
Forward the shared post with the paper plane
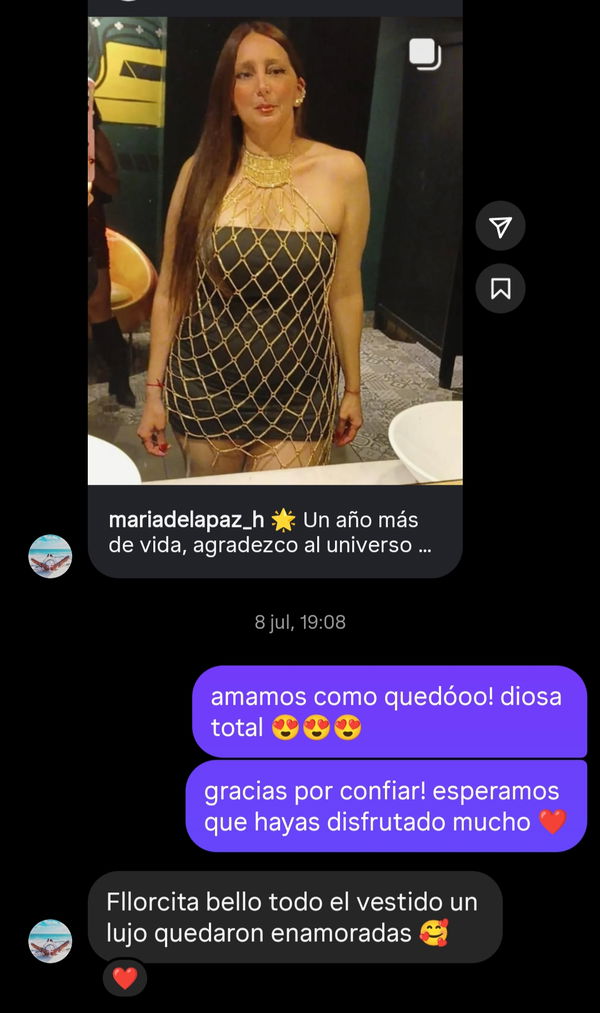click(501, 228)
